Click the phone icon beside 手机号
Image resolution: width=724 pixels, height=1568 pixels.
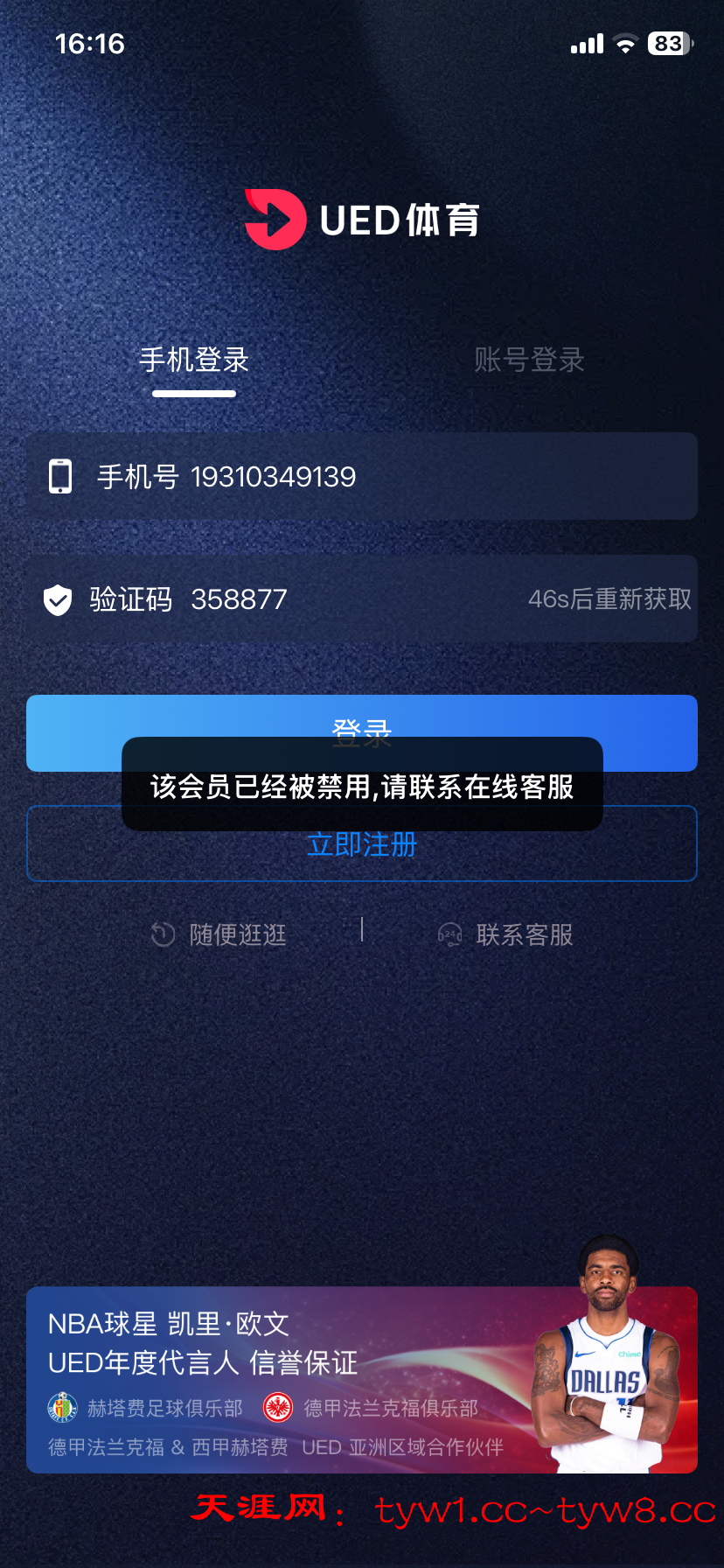click(59, 476)
